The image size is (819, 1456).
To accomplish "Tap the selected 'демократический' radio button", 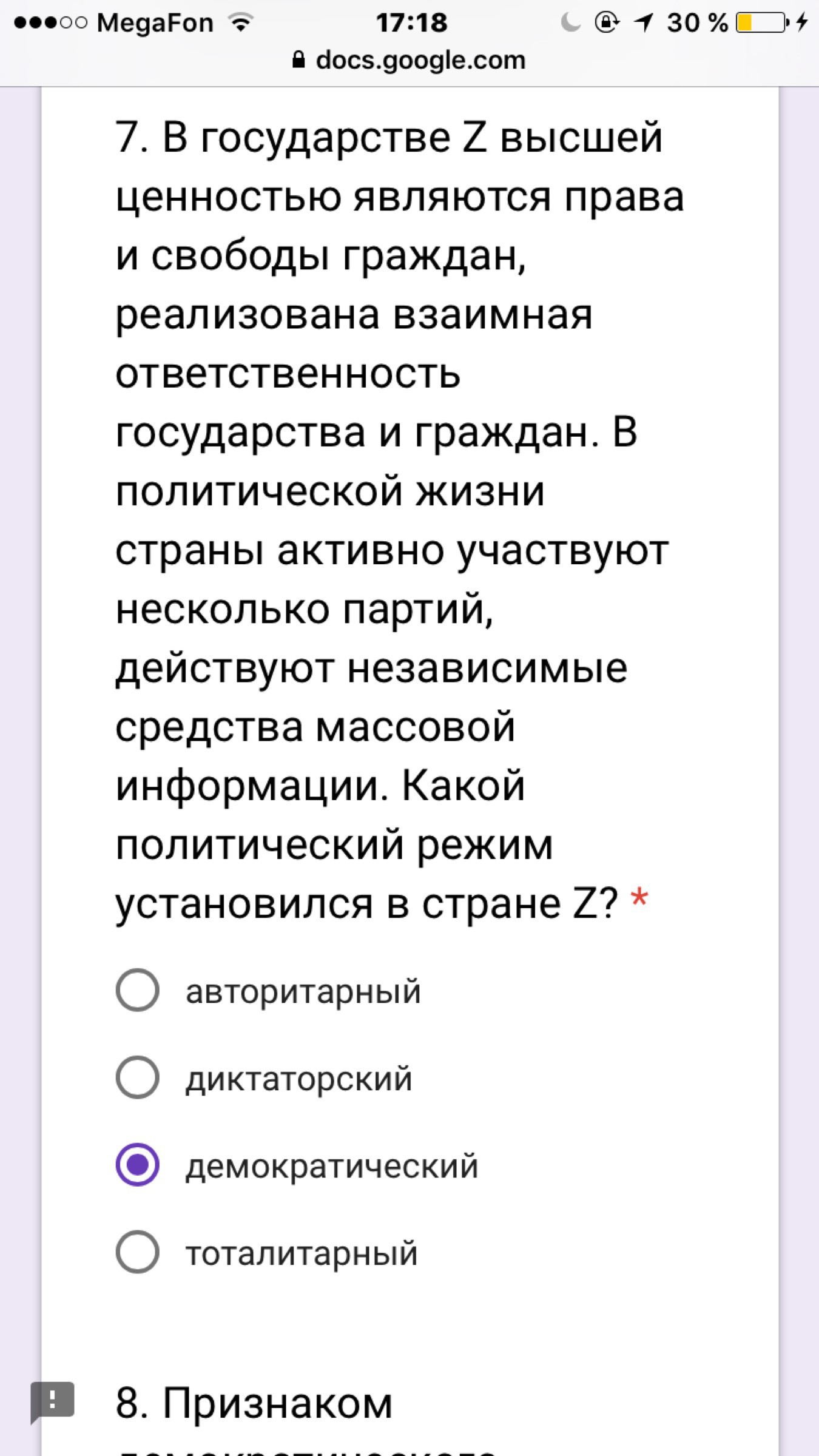I will [138, 1165].
